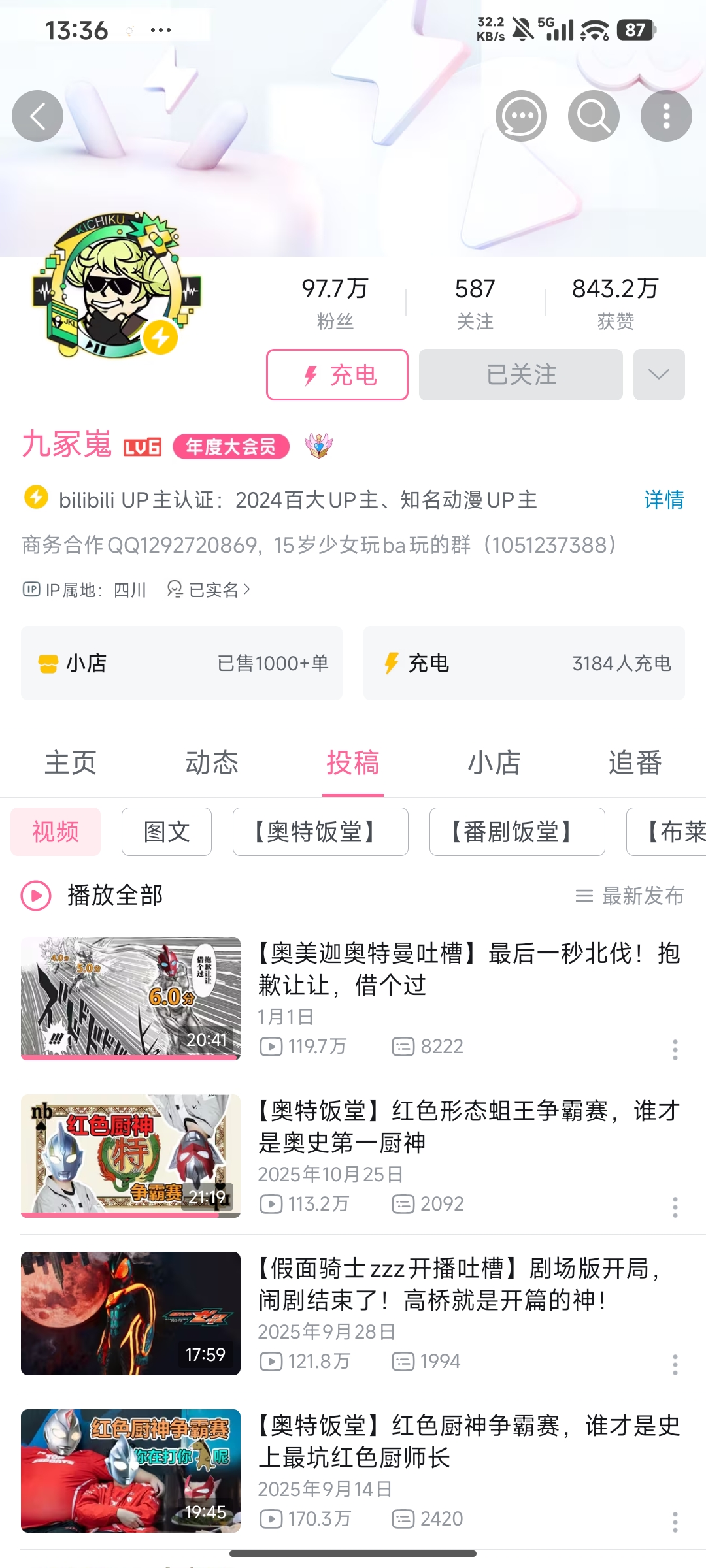706x1568 pixels.
Task: Tap the 已关注 button to unfollow
Action: pos(520,374)
